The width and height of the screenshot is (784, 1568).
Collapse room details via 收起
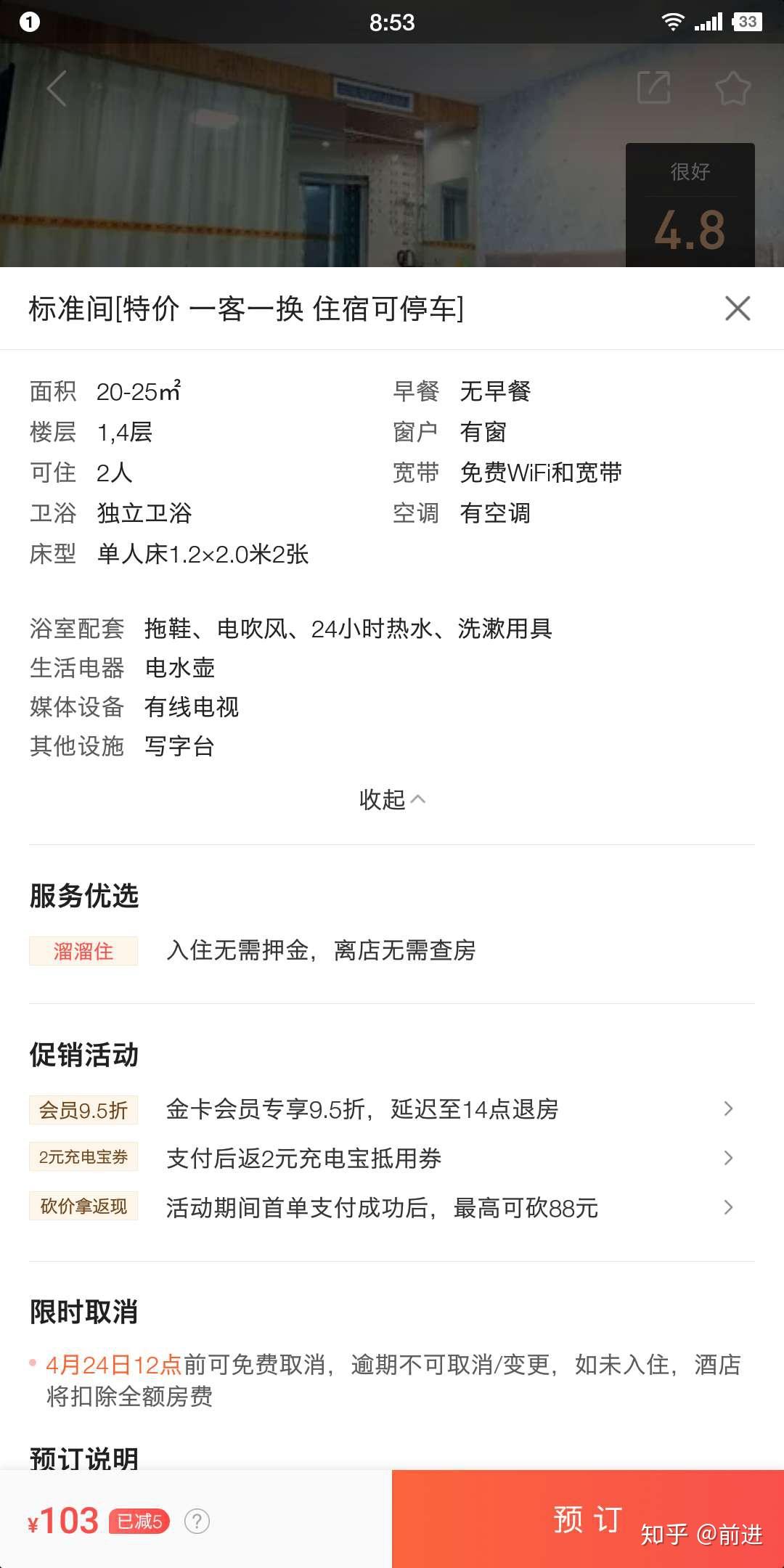pos(392,799)
